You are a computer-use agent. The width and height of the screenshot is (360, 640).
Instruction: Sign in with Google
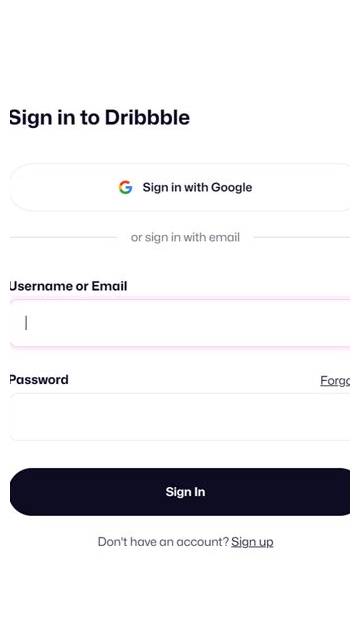pyautogui.click(x=180, y=187)
